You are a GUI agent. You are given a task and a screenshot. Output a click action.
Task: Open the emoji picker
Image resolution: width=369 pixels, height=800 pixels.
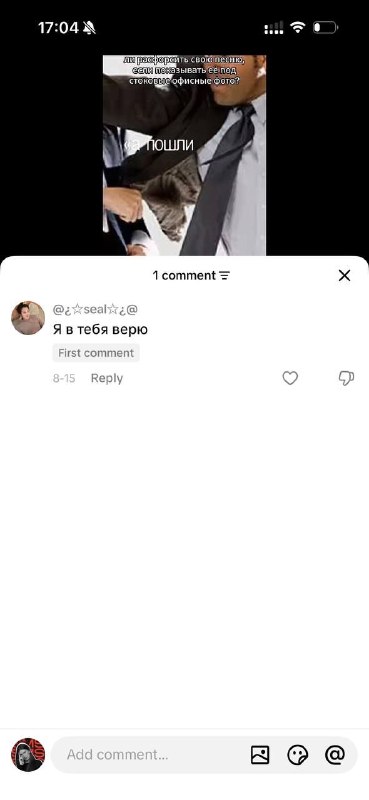[298, 755]
